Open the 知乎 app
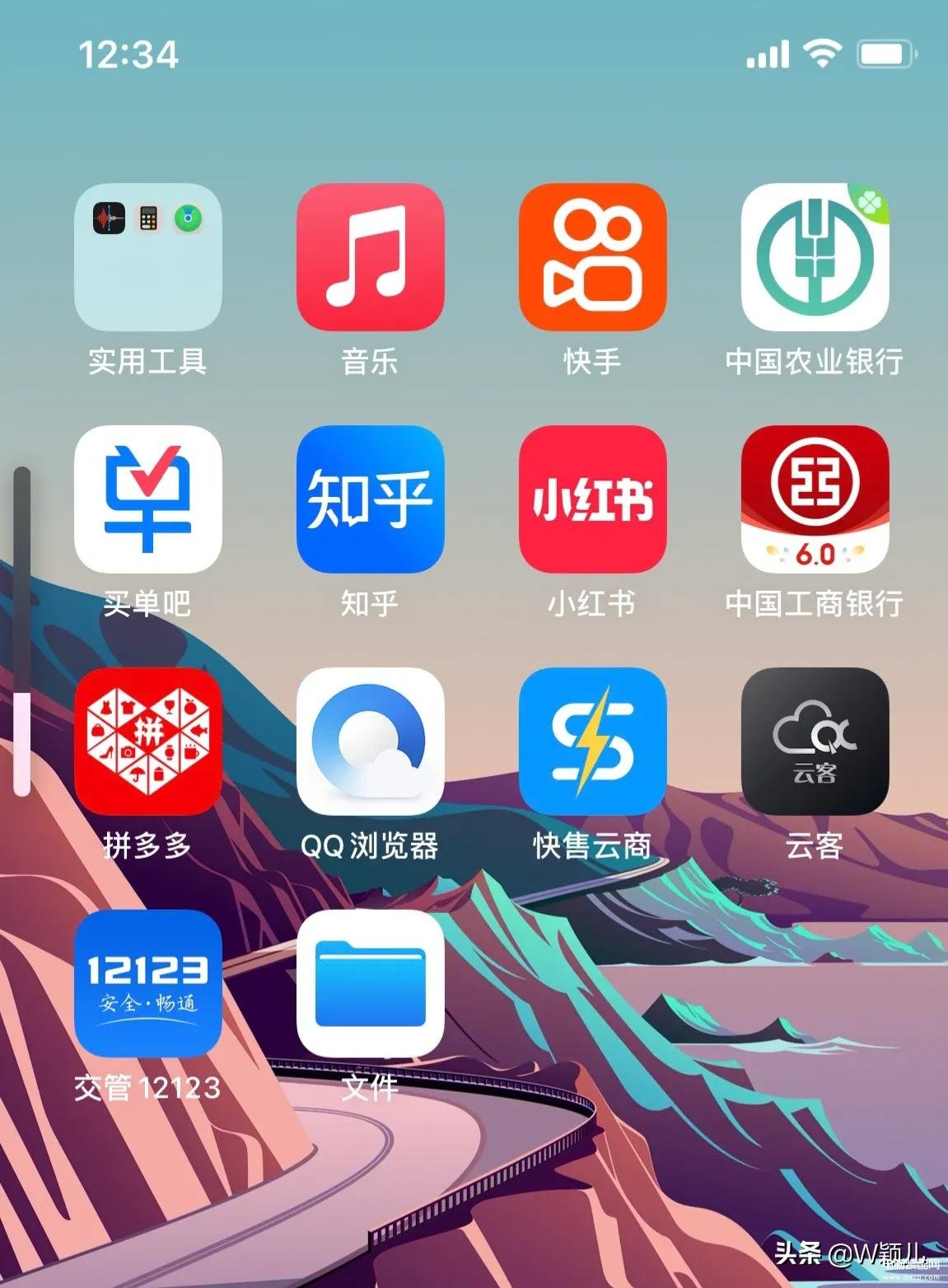 coord(370,499)
